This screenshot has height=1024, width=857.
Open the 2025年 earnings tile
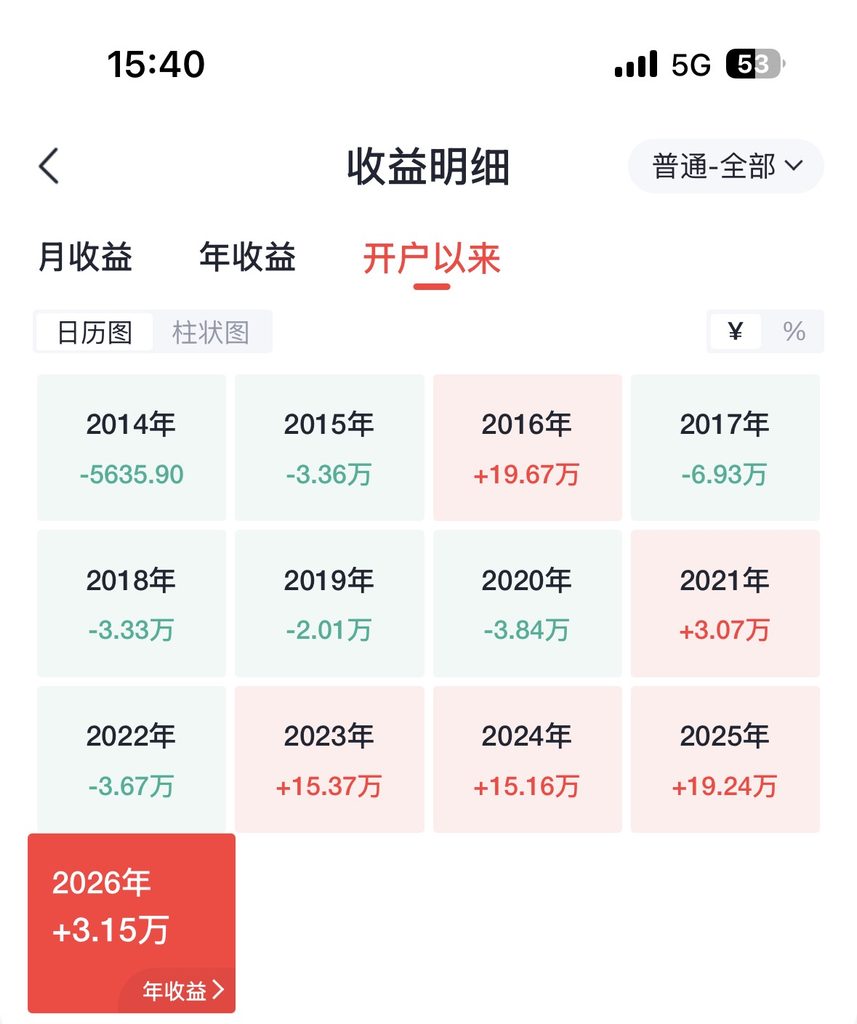coord(725,759)
